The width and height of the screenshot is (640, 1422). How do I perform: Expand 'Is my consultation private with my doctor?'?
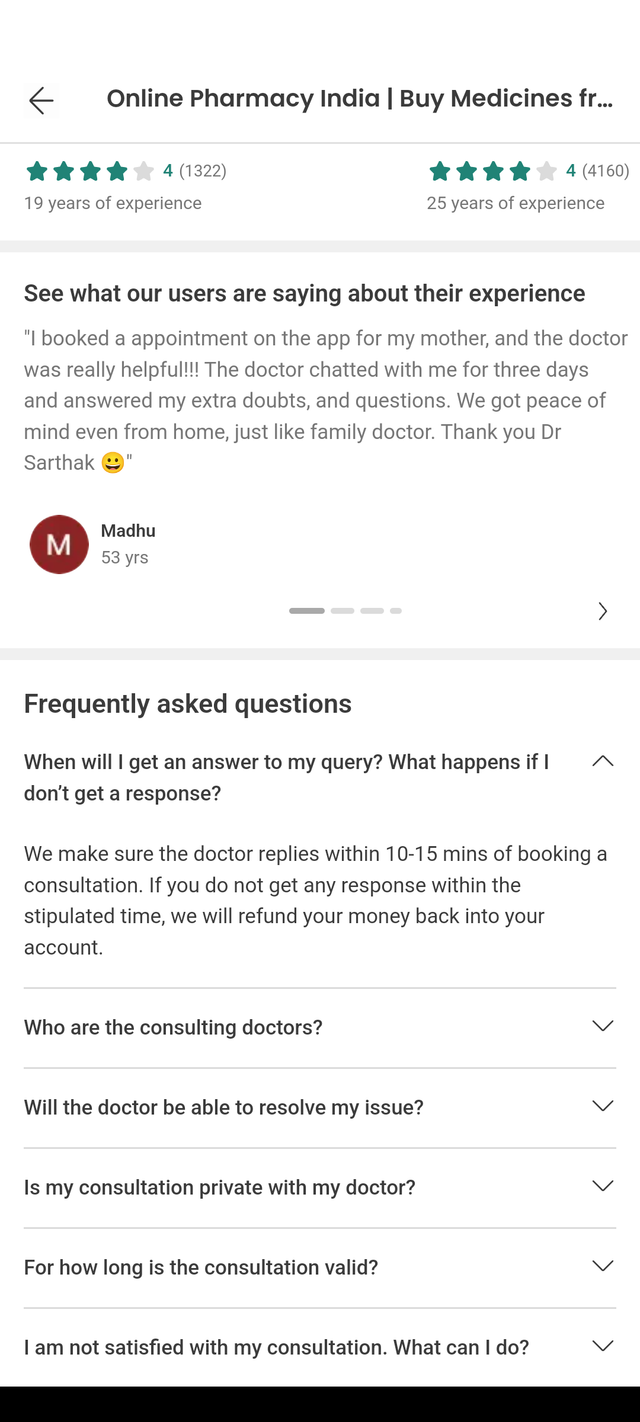pos(602,1187)
